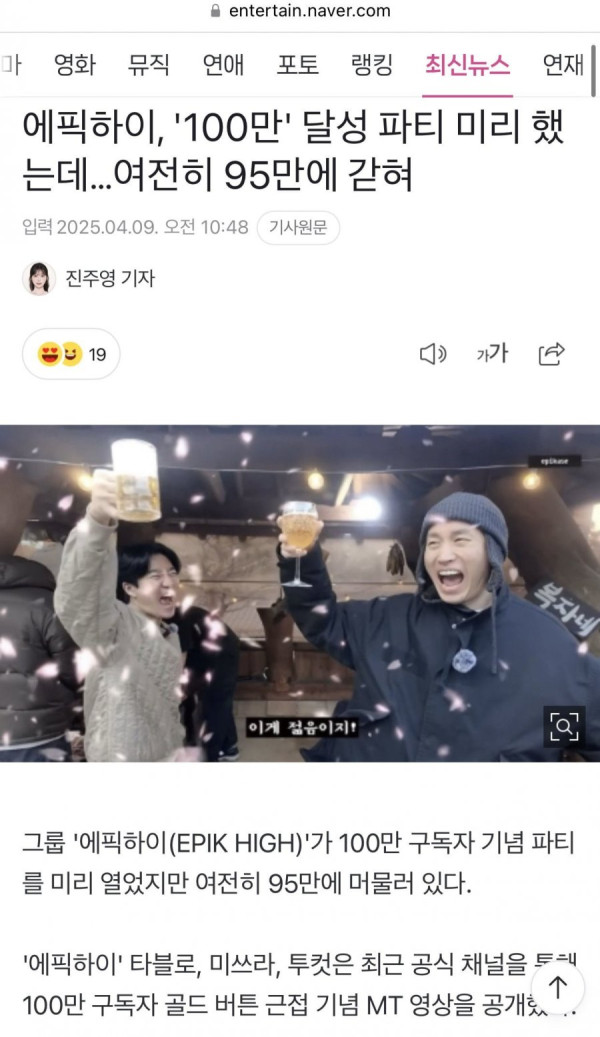Select the 랭킹 tab
The width and height of the screenshot is (600, 1037).
pyautogui.click(x=372, y=65)
